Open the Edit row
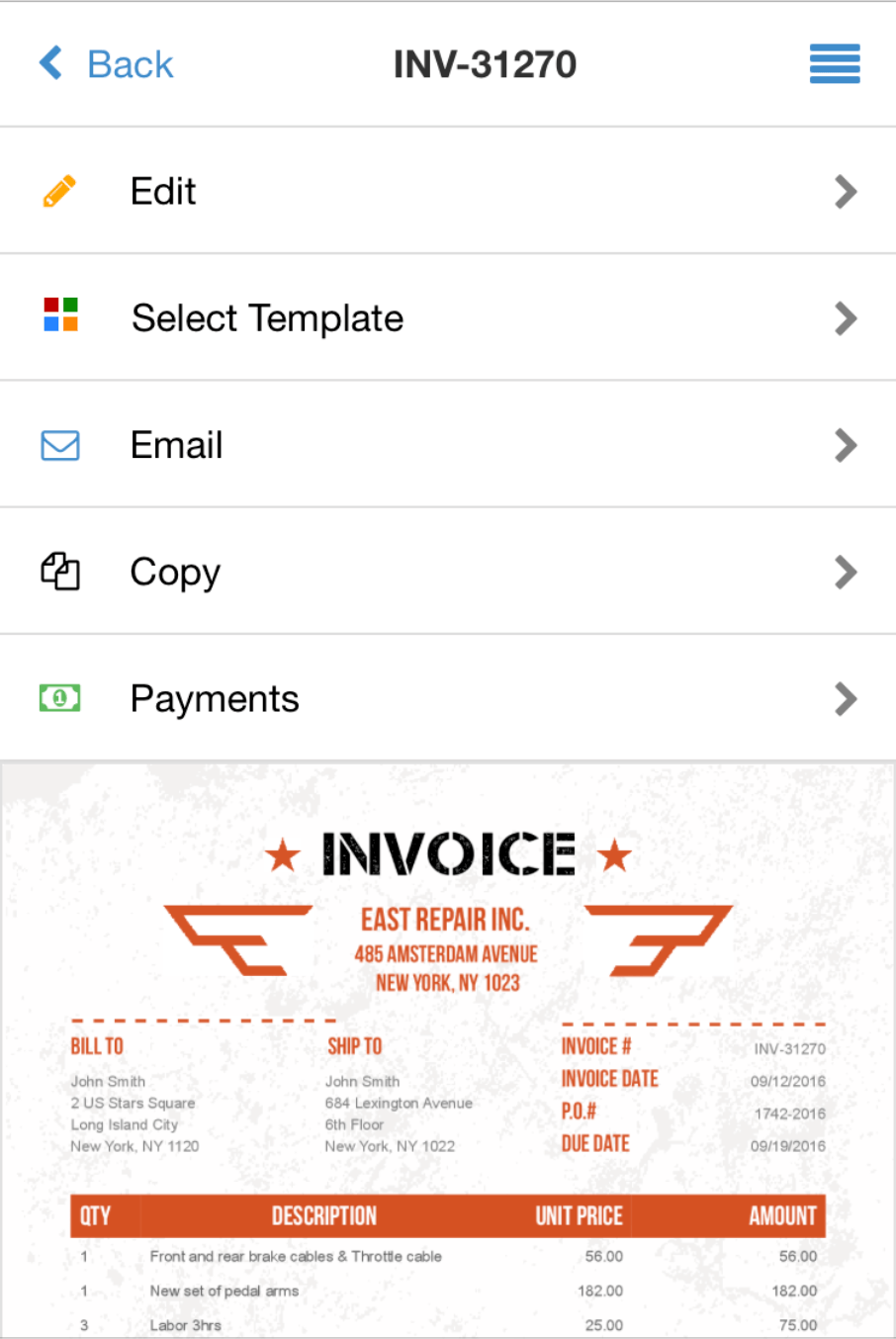The image size is (896, 1339). coord(448,191)
